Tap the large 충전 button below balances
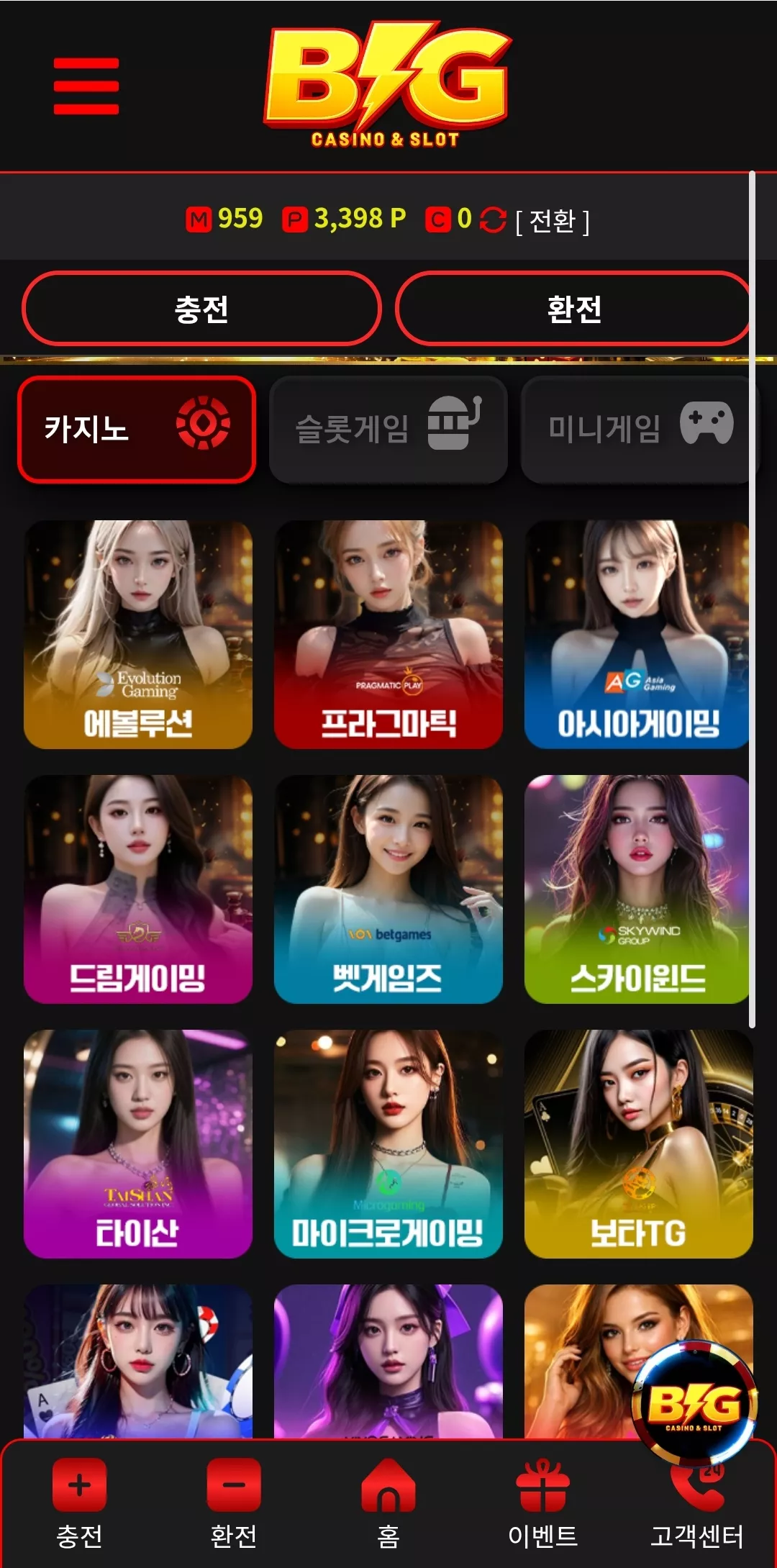 [x=201, y=309]
